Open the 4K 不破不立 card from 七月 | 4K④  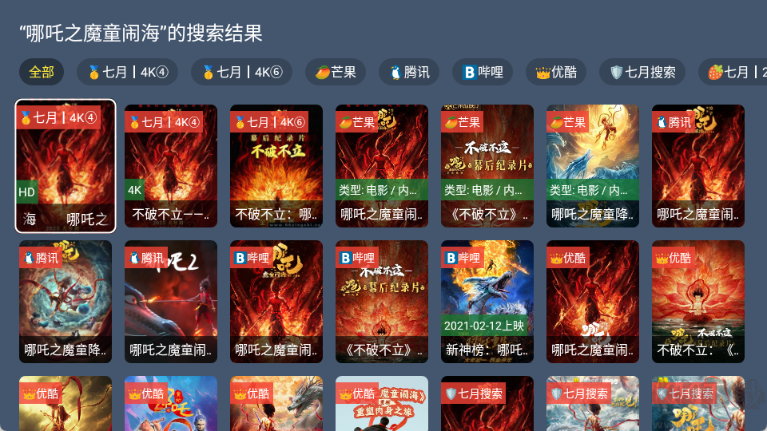tap(171, 166)
